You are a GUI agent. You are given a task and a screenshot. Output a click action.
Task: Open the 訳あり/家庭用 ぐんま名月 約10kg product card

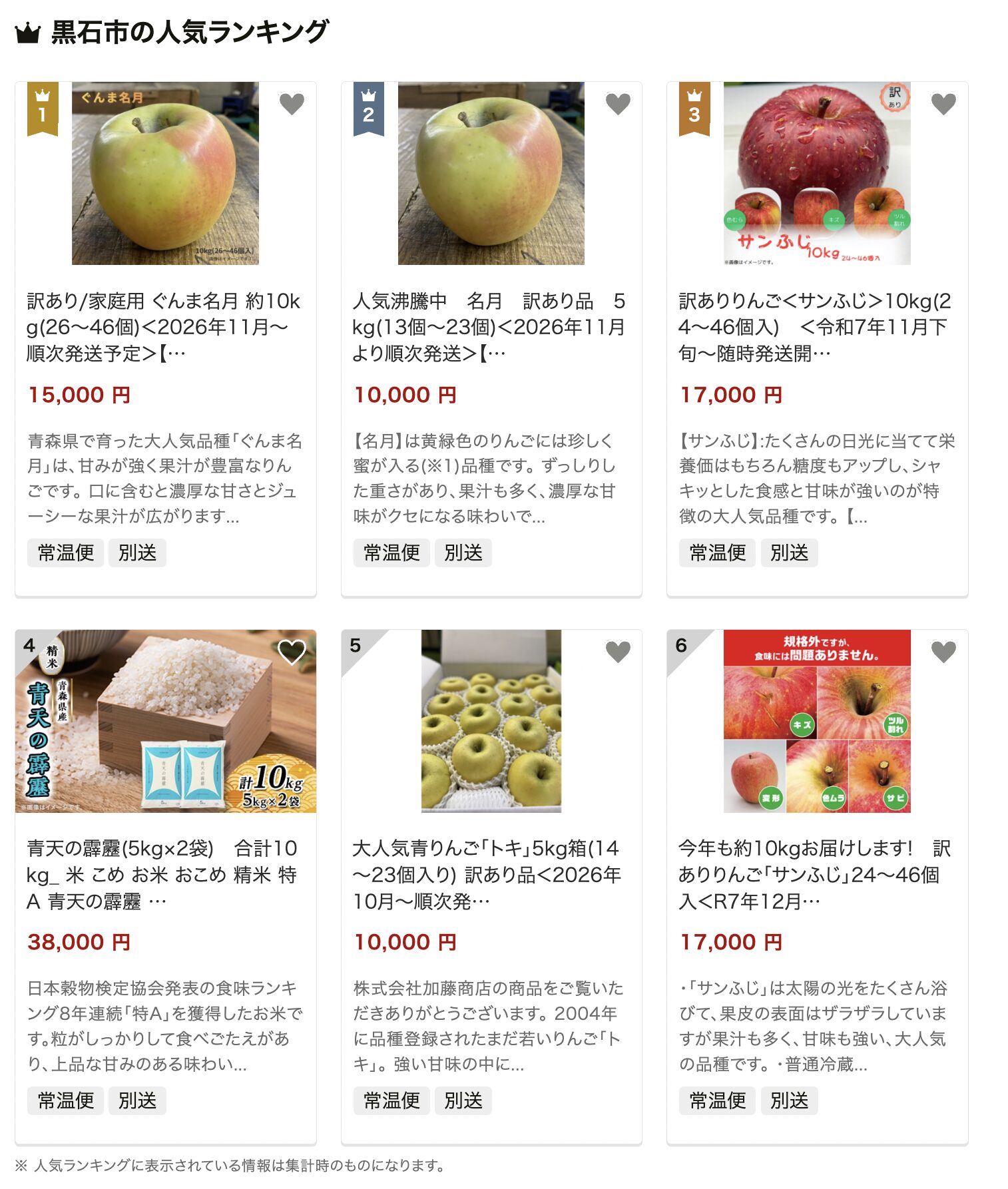click(x=164, y=327)
